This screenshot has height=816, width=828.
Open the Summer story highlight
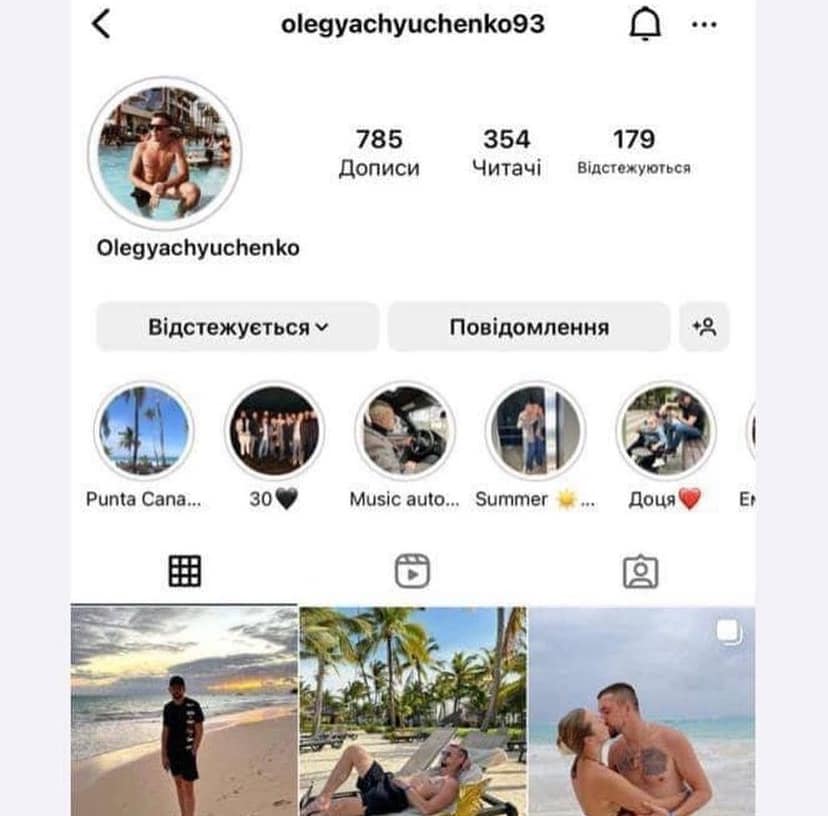click(535, 431)
